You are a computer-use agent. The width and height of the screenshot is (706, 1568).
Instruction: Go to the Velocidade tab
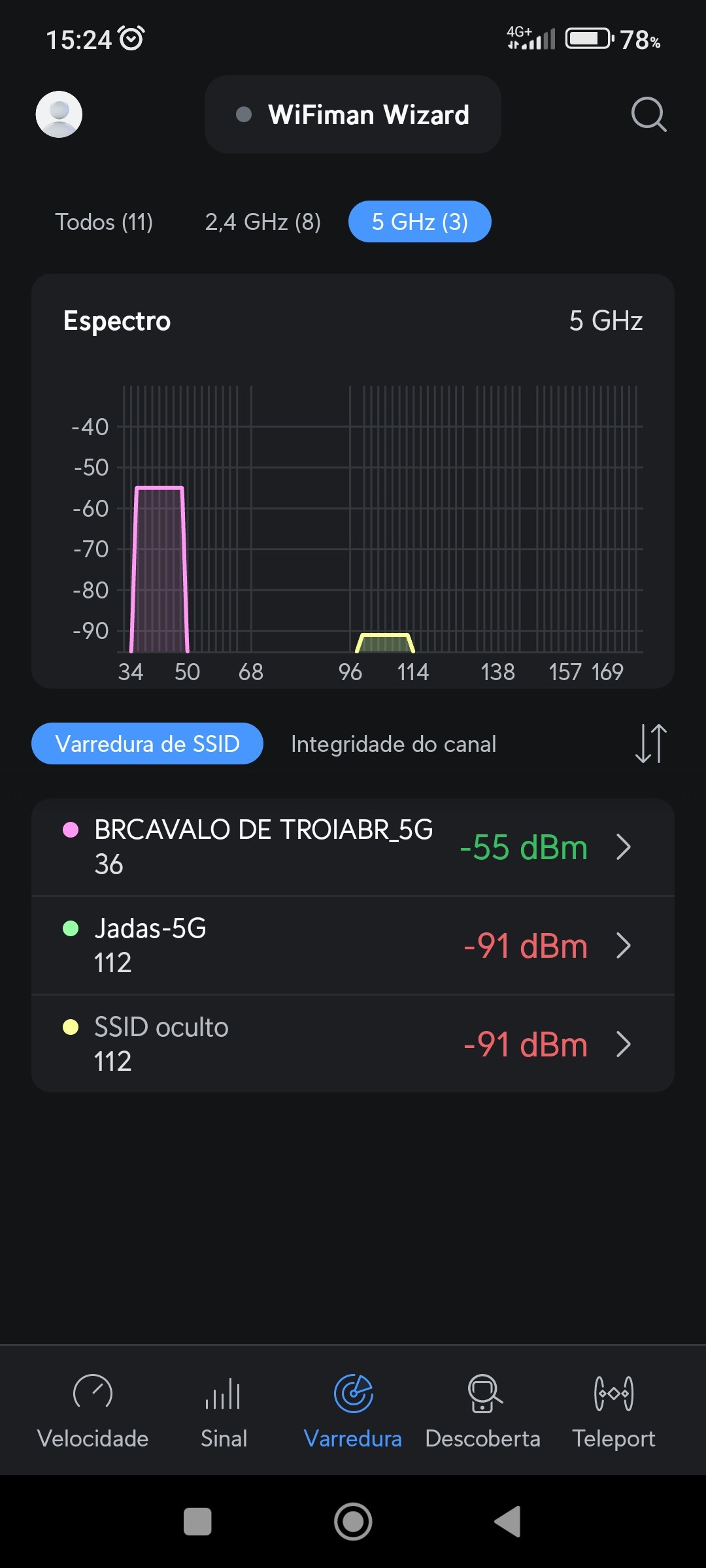(93, 1410)
